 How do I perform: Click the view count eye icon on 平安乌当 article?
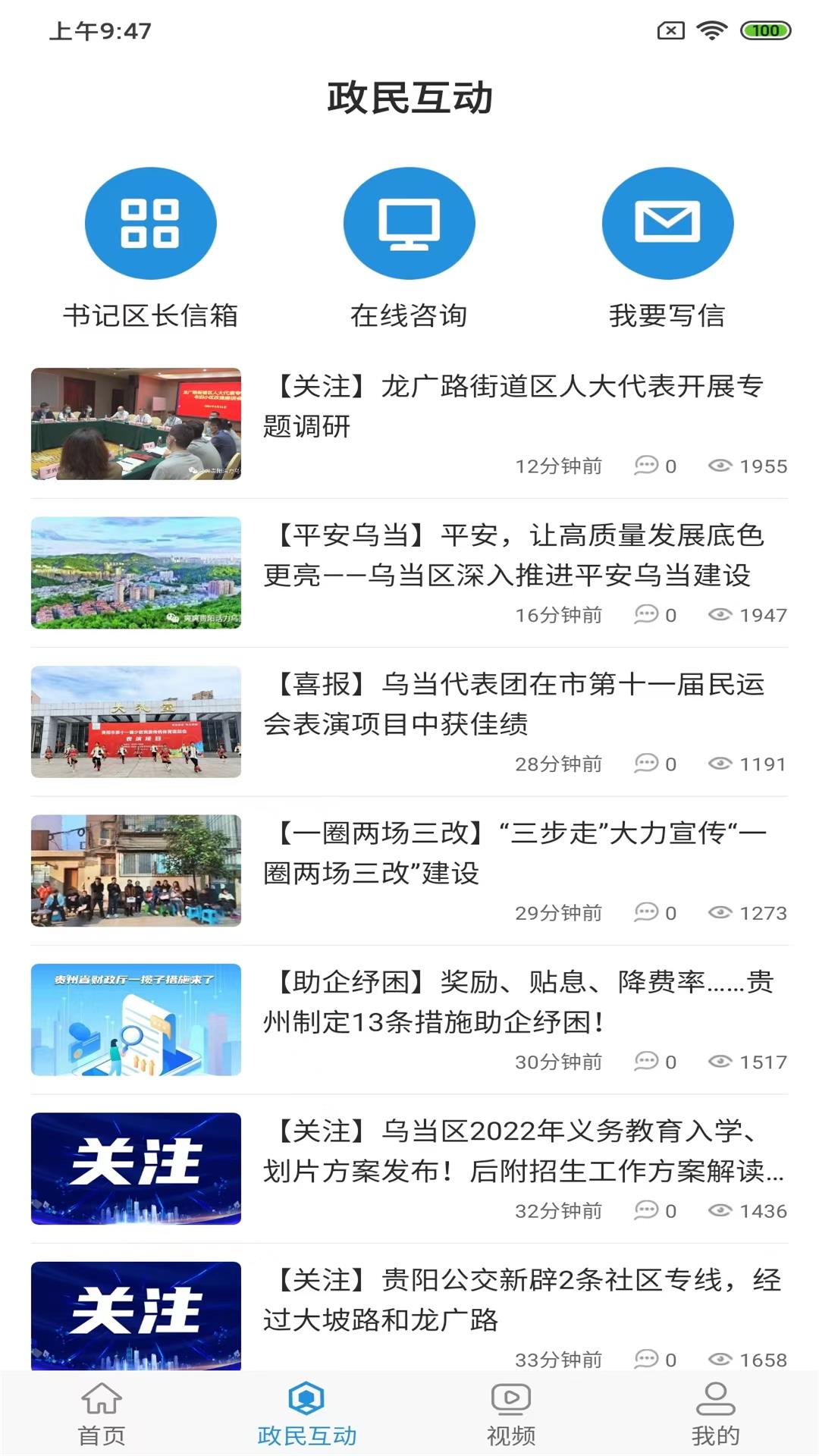pos(720,614)
